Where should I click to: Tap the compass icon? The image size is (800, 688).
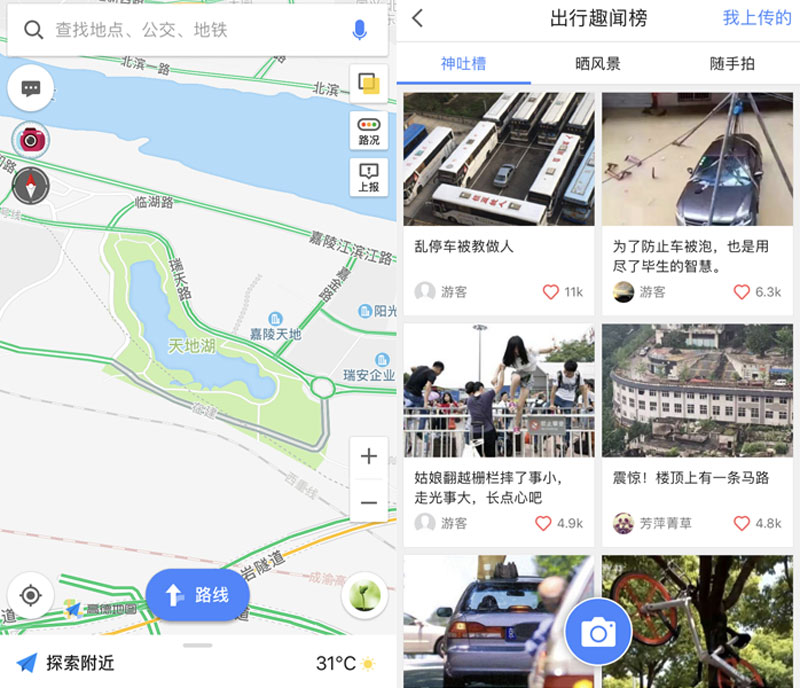31,185
